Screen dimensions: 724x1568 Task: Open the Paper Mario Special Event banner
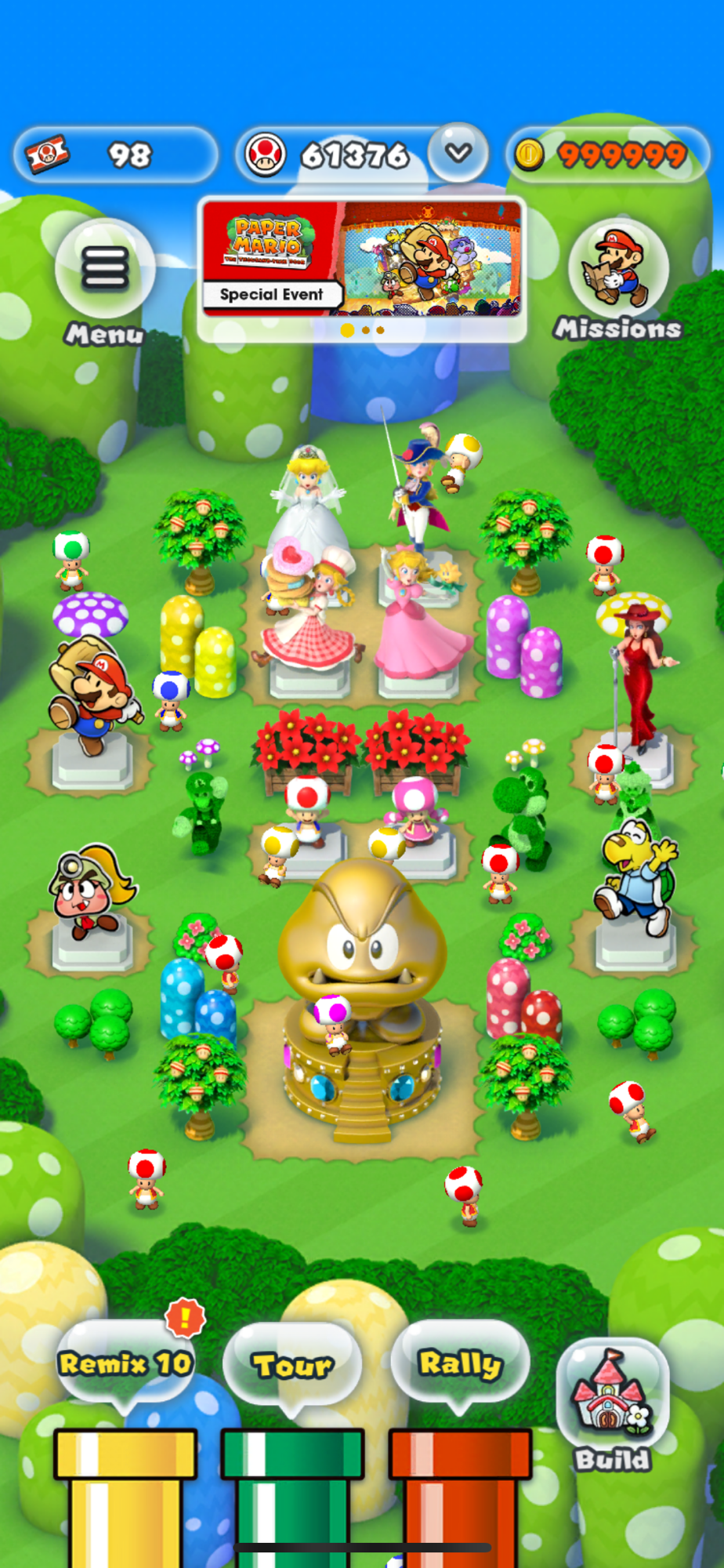(361, 259)
